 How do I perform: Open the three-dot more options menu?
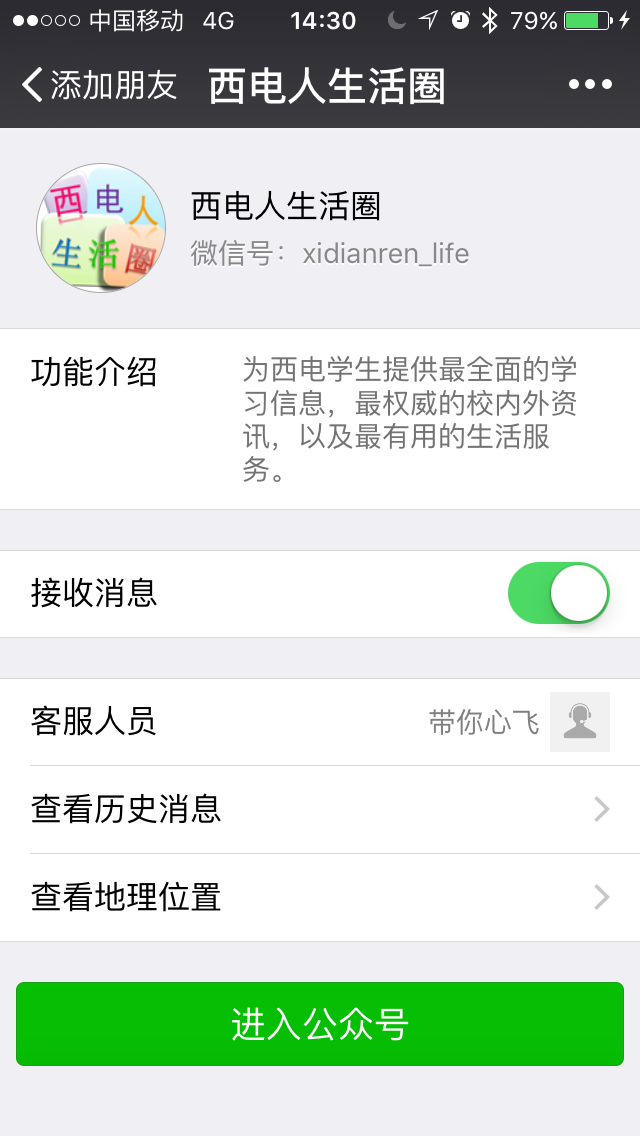(x=590, y=85)
